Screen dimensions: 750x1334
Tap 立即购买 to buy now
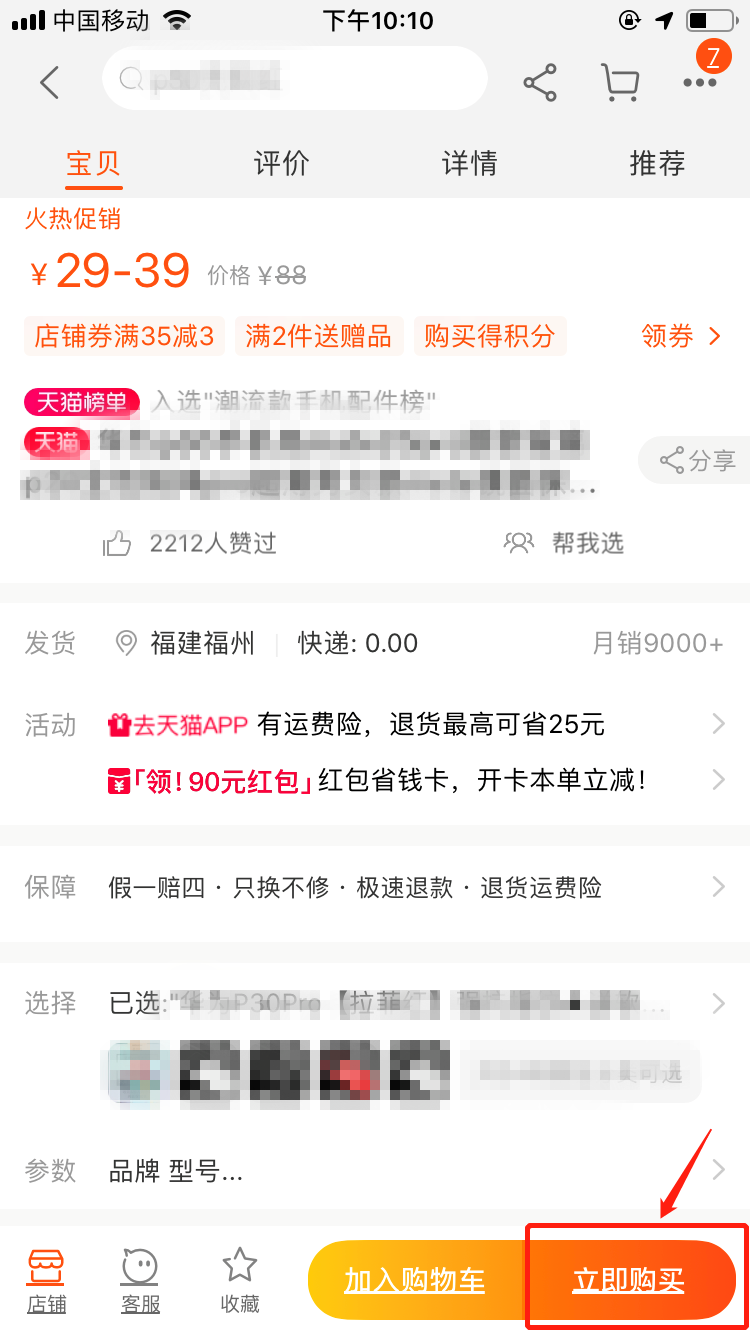630,1280
